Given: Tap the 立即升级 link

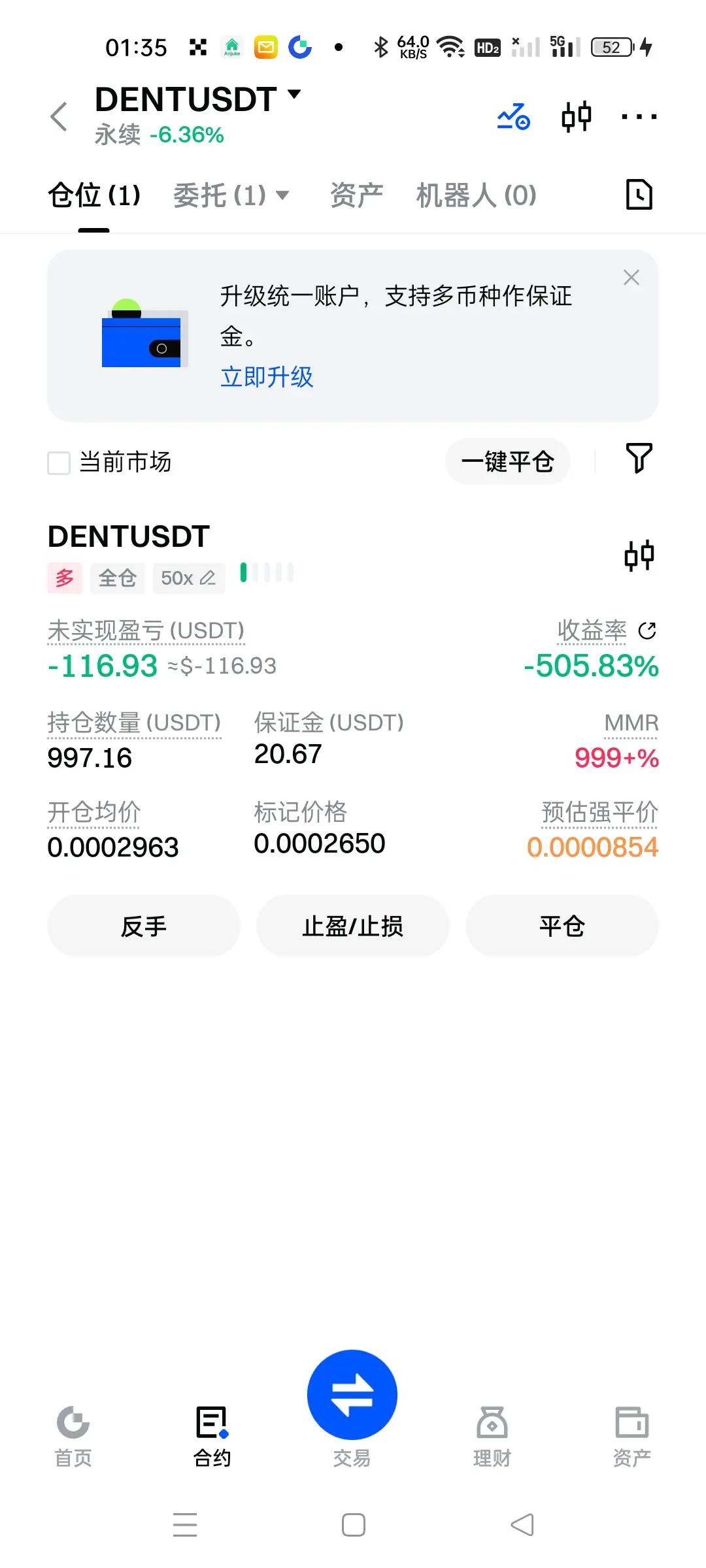Looking at the screenshot, I should tap(267, 377).
